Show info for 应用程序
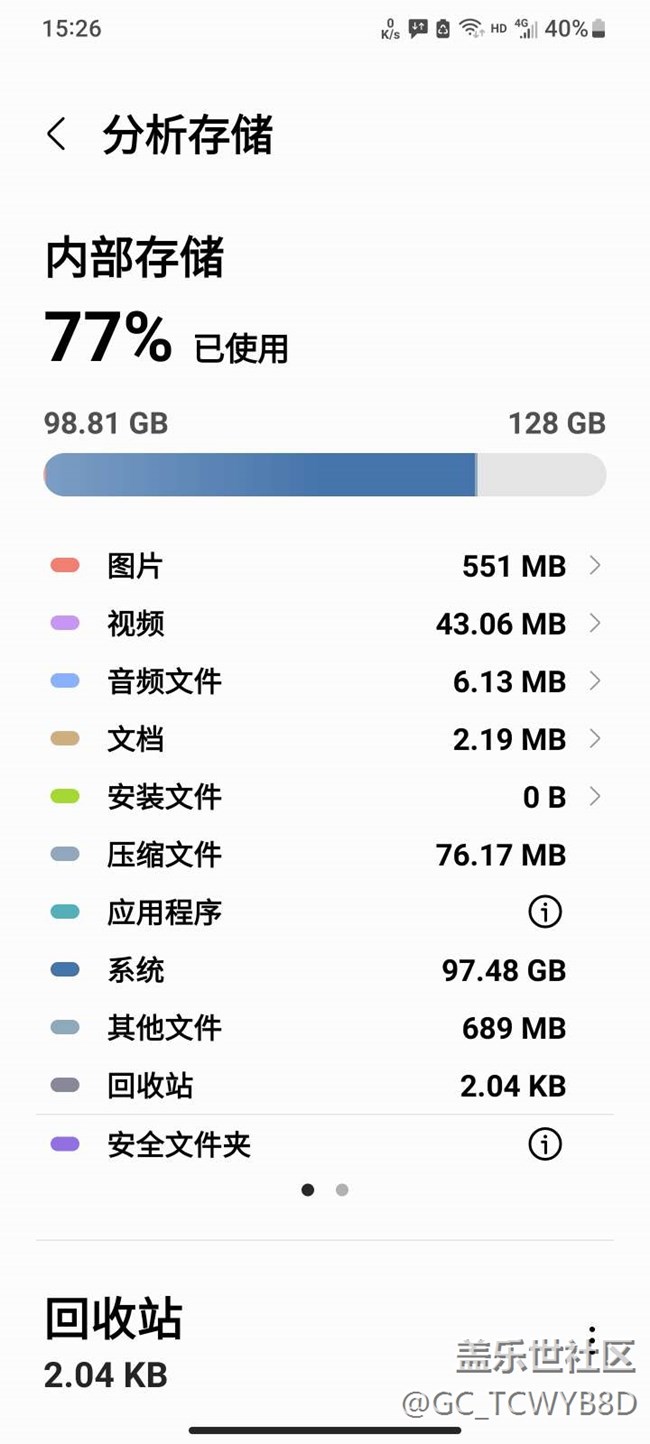 point(545,912)
